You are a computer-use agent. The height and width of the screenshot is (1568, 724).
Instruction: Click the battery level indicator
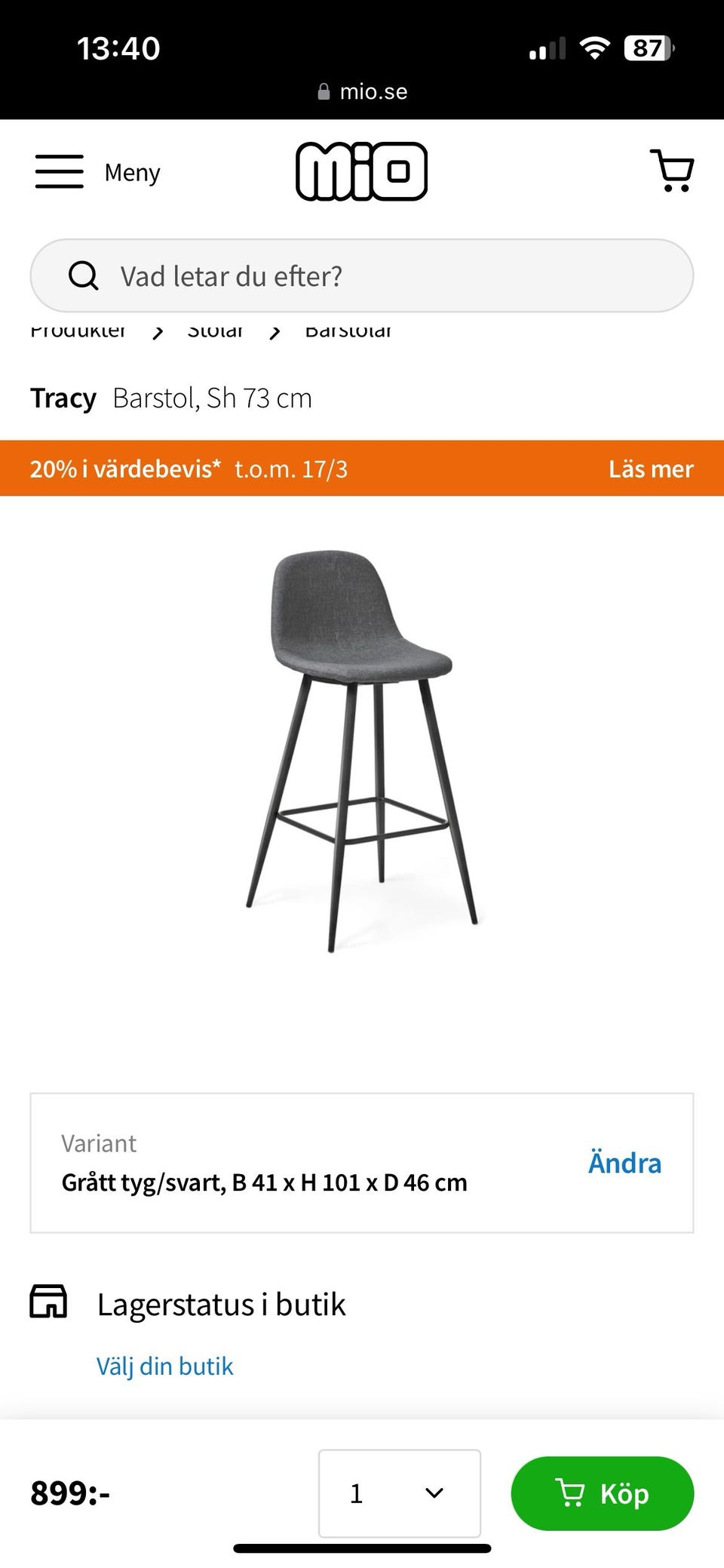click(x=646, y=48)
